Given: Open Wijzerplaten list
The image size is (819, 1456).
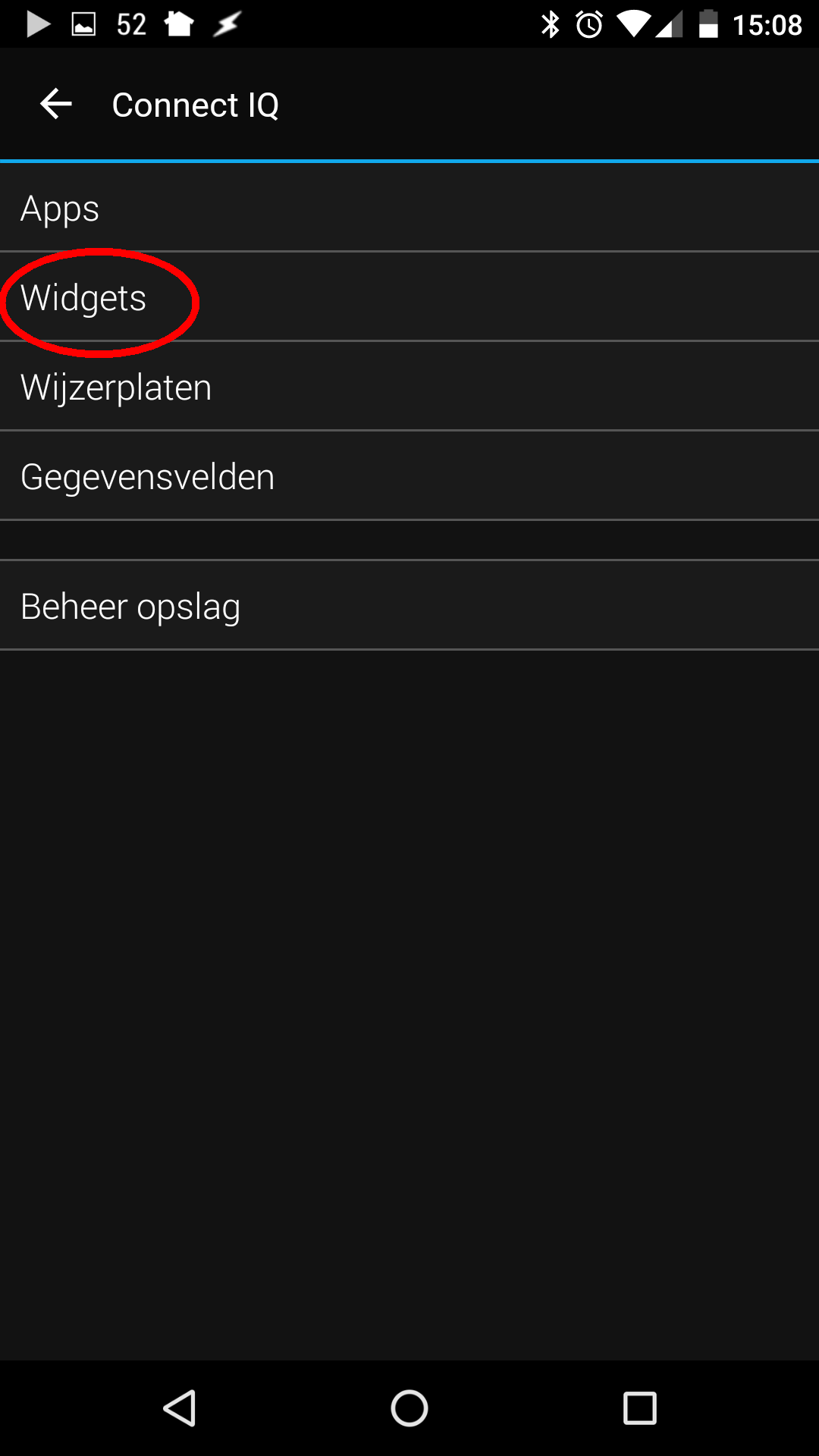Looking at the screenshot, I should coord(409,387).
